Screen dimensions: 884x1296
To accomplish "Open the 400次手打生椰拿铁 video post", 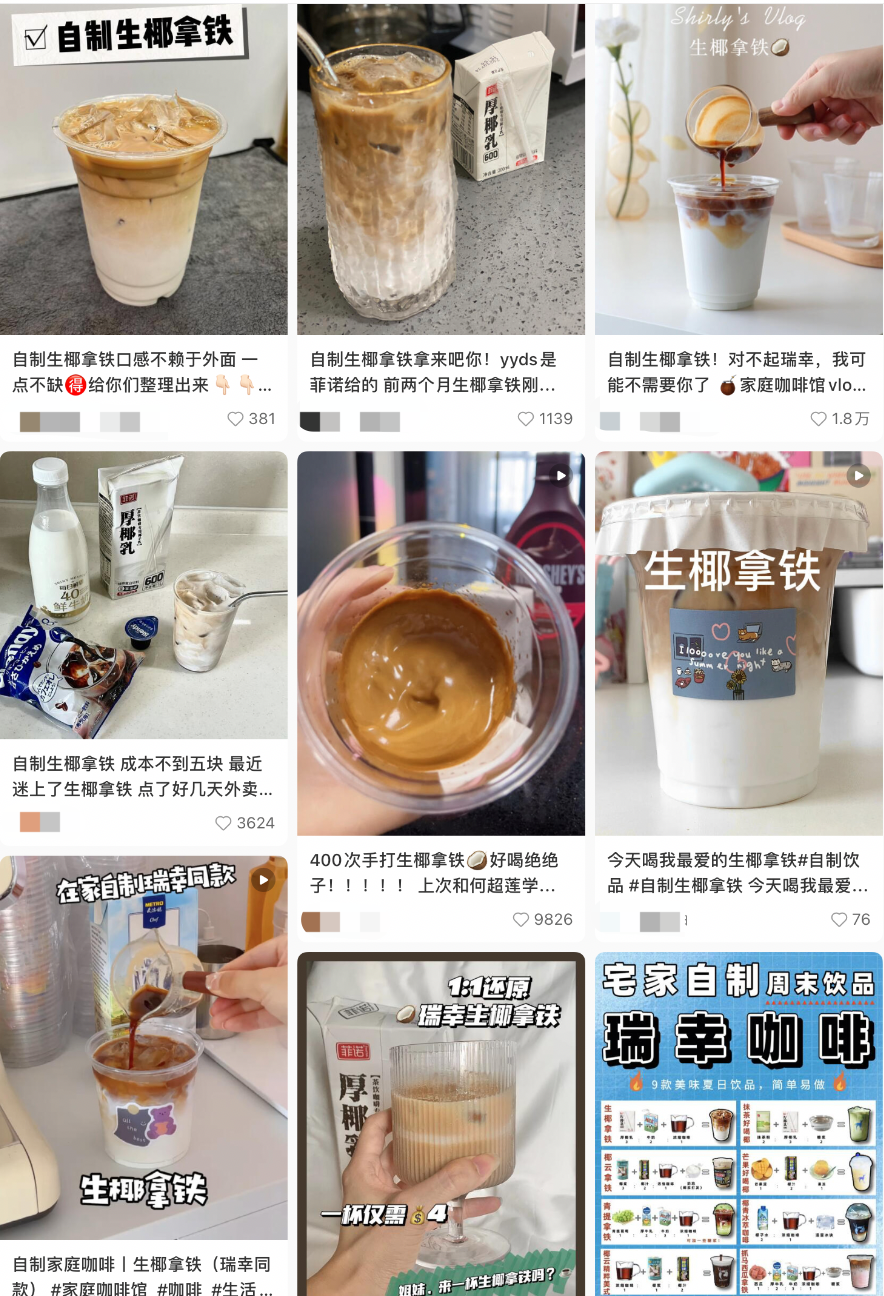I will (440, 643).
